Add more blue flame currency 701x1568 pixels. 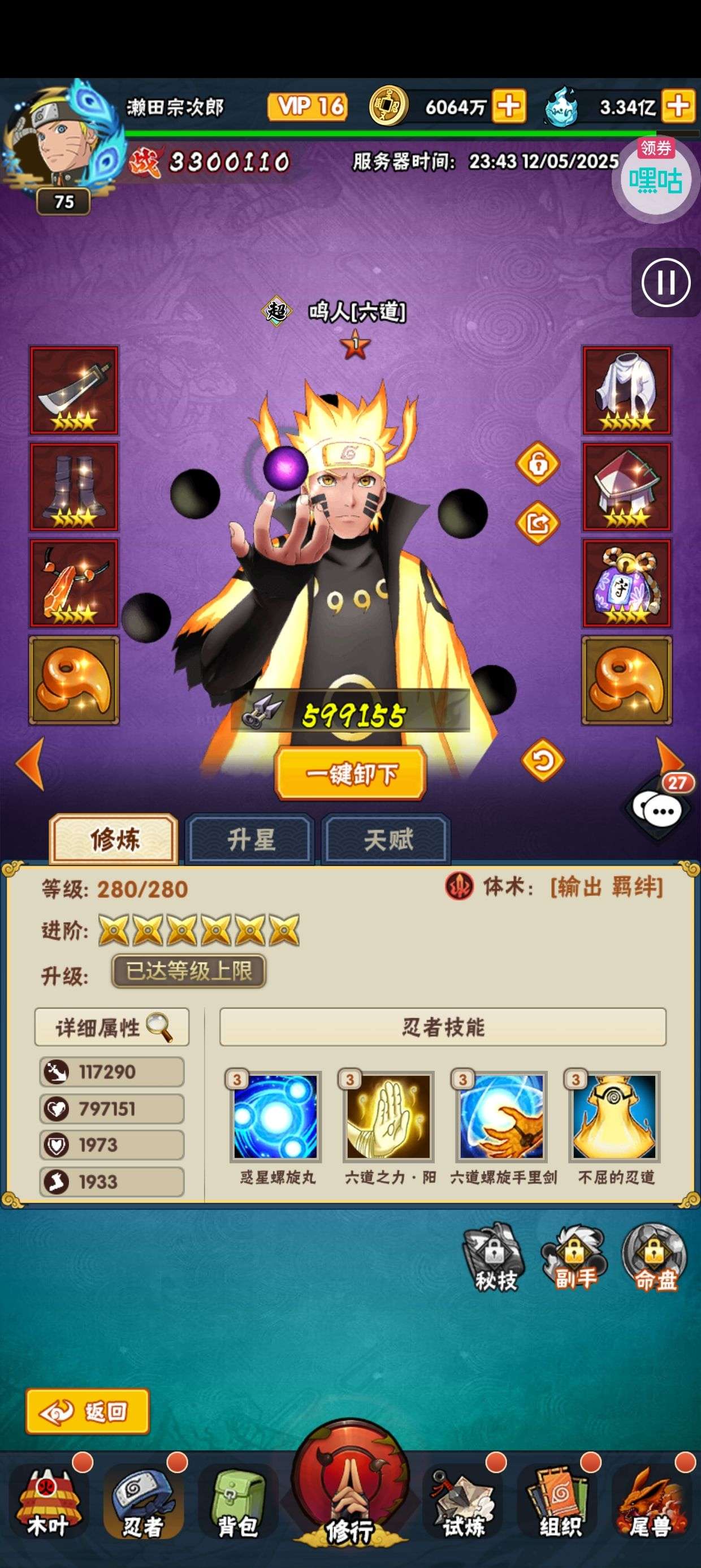pos(678,106)
